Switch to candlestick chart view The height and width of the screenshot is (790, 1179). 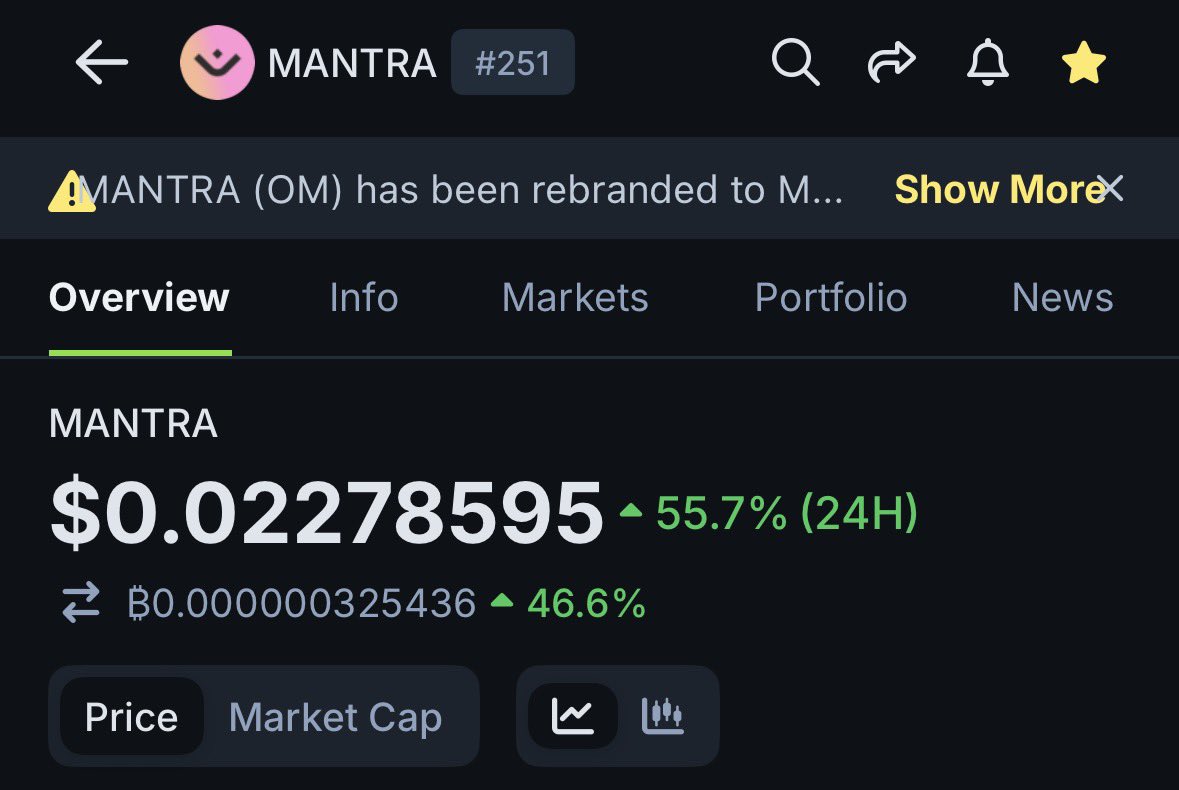click(662, 716)
